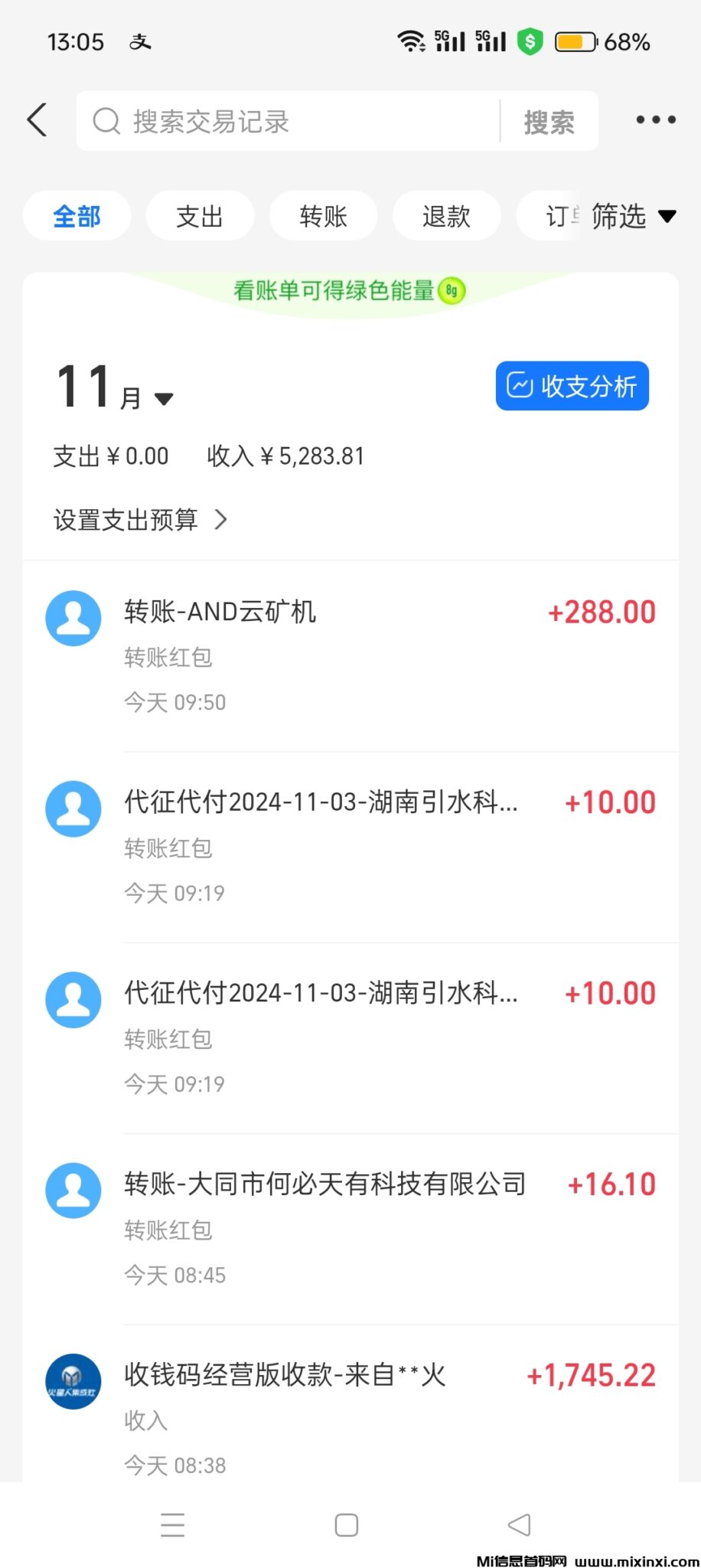Tap the 火星人 merchant logo icon

point(73,1375)
